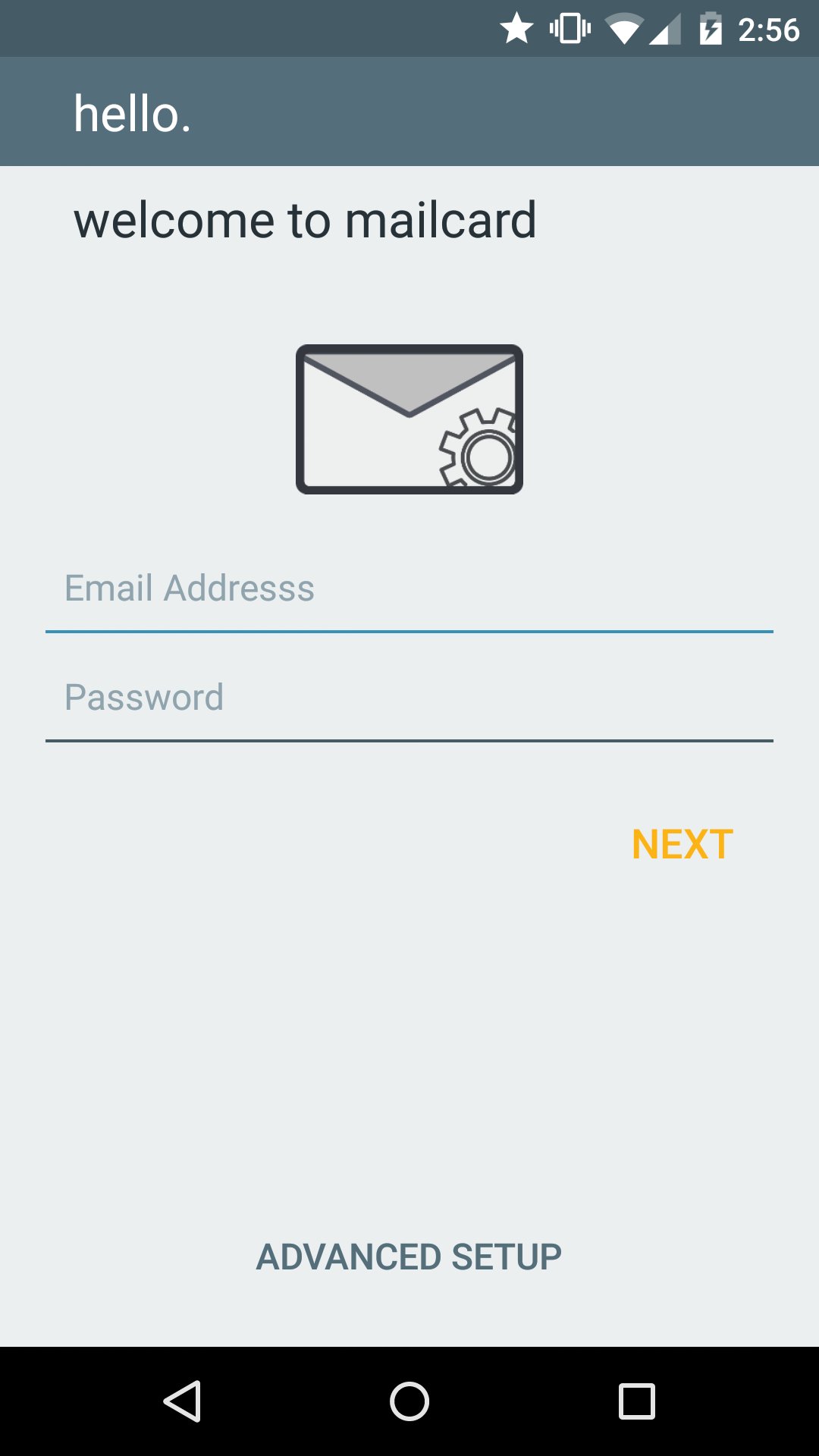Click the mailcard envelope logo
819x1456 pixels.
pyautogui.click(x=409, y=419)
